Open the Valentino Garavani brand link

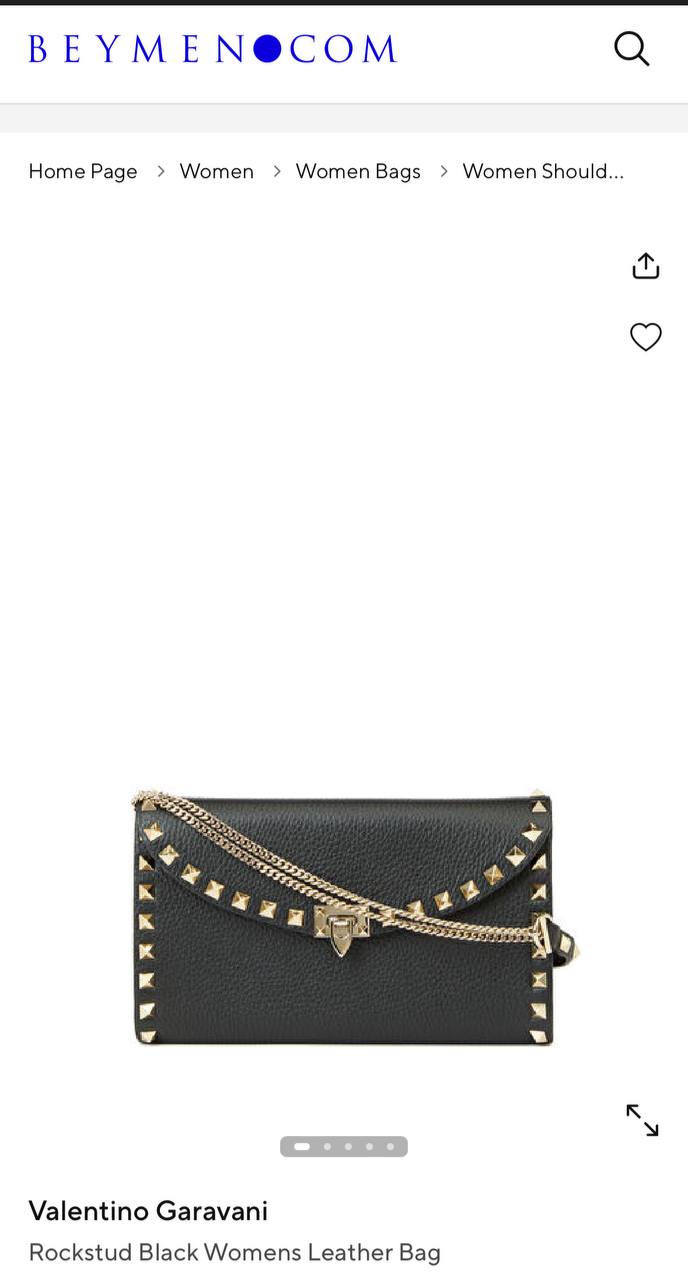click(x=148, y=1211)
